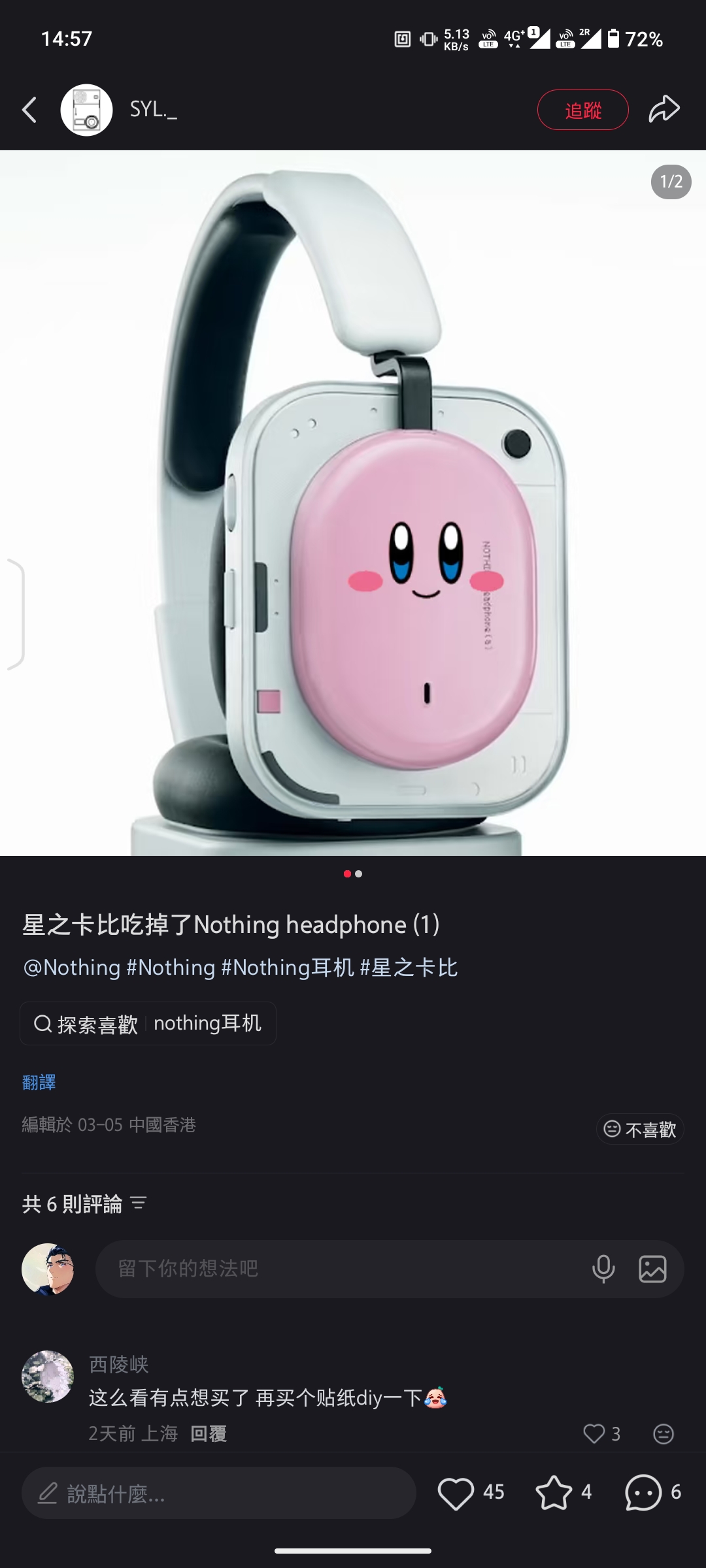Open the #星之卡比 hashtag
Screen dimensions: 706x1568
point(409,968)
